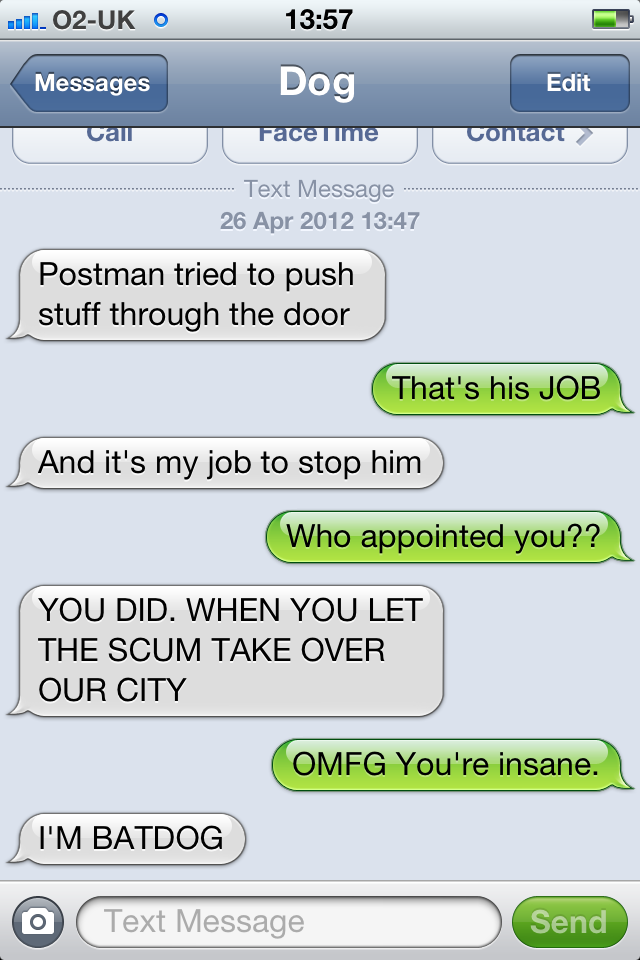Tap the Edit button

pos(568,83)
